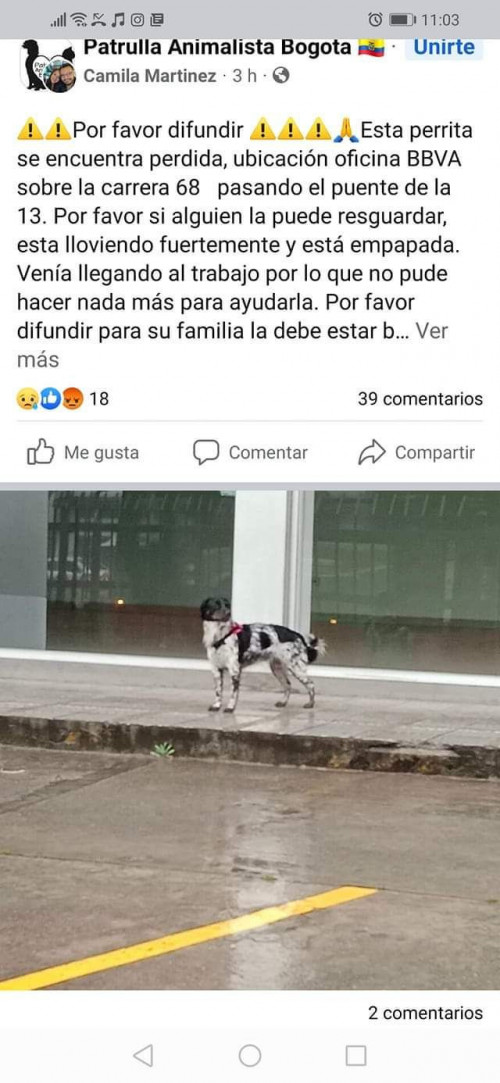Go back with the system back button
The image size is (500, 1083).
coord(143,1055)
